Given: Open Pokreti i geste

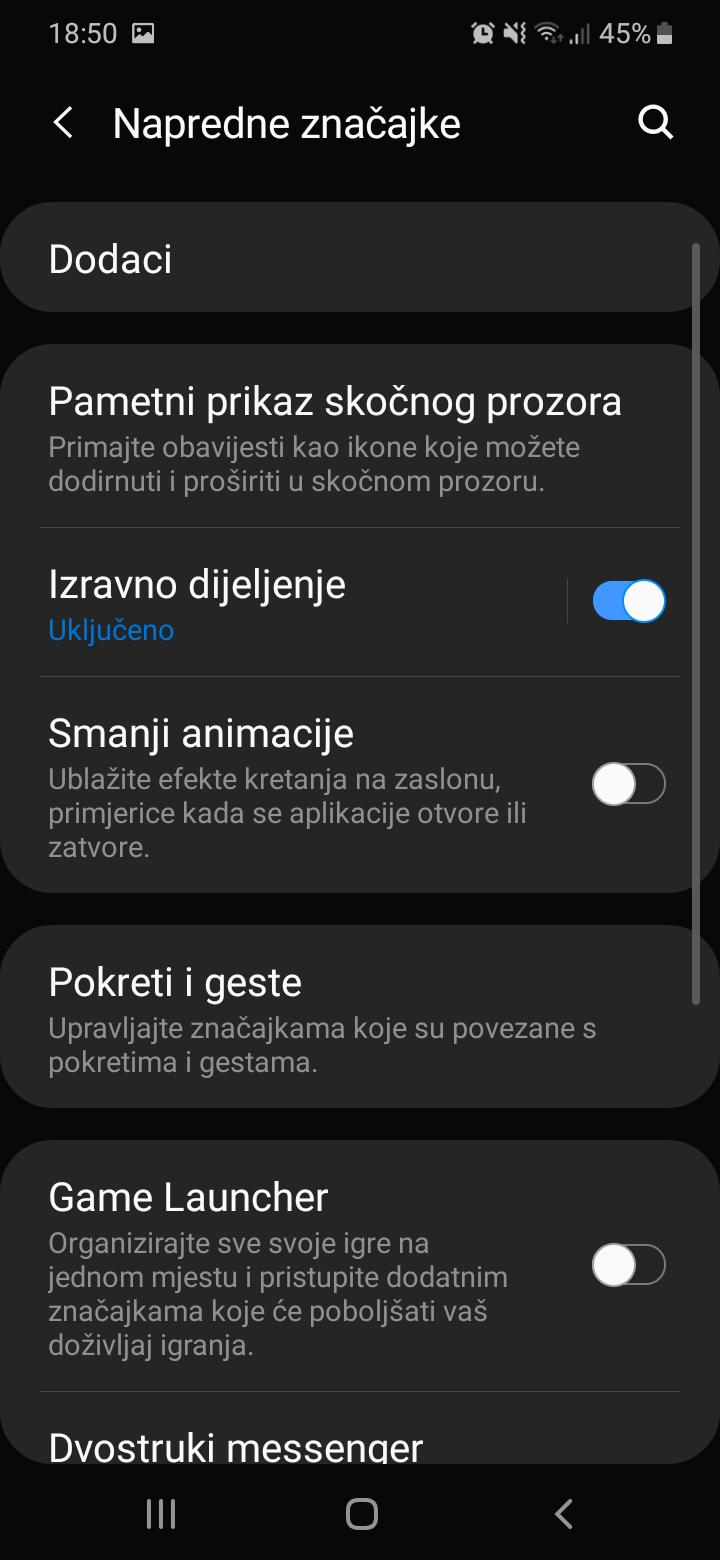Looking at the screenshot, I should pyautogui.click(x=360, y=1017).
